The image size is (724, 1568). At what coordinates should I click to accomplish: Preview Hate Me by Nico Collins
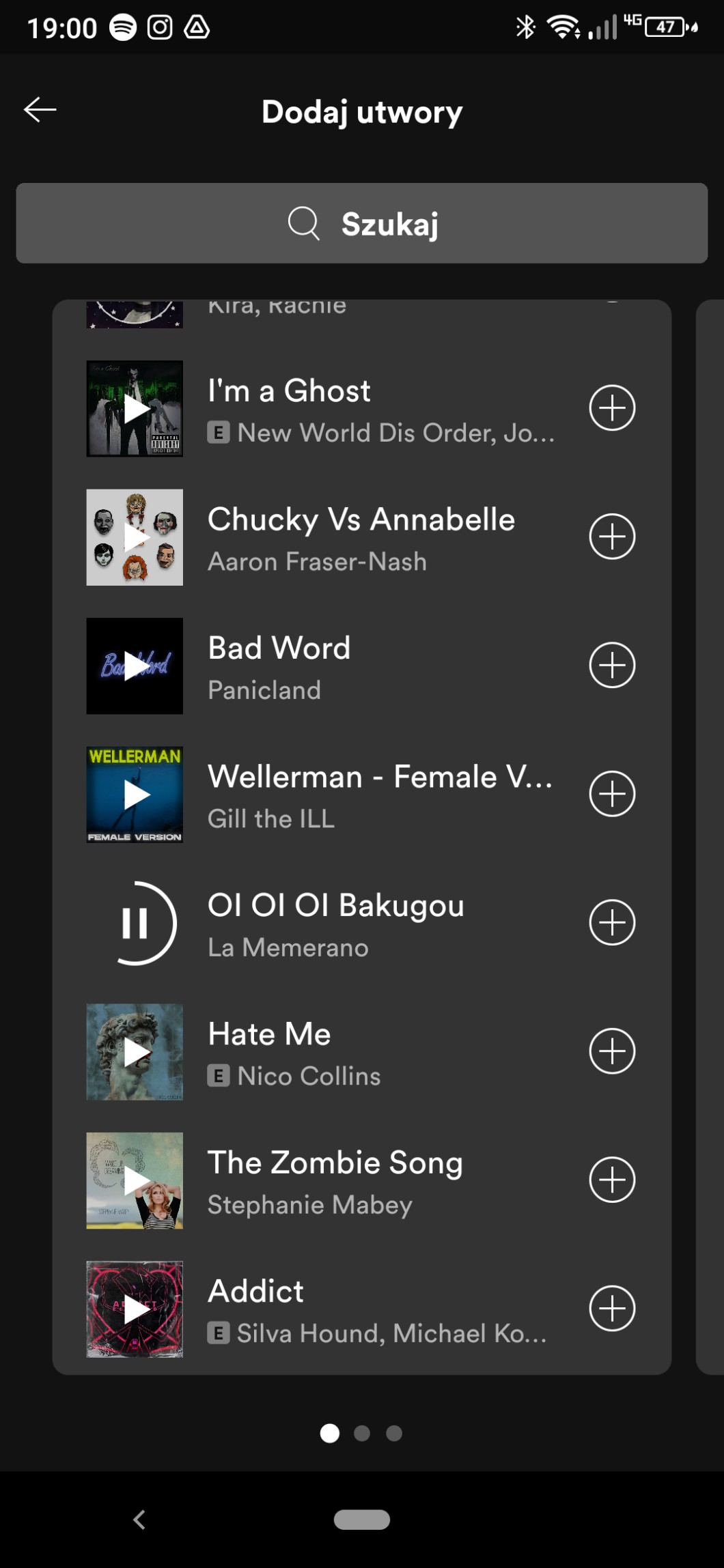click(x=135, y=1052)
